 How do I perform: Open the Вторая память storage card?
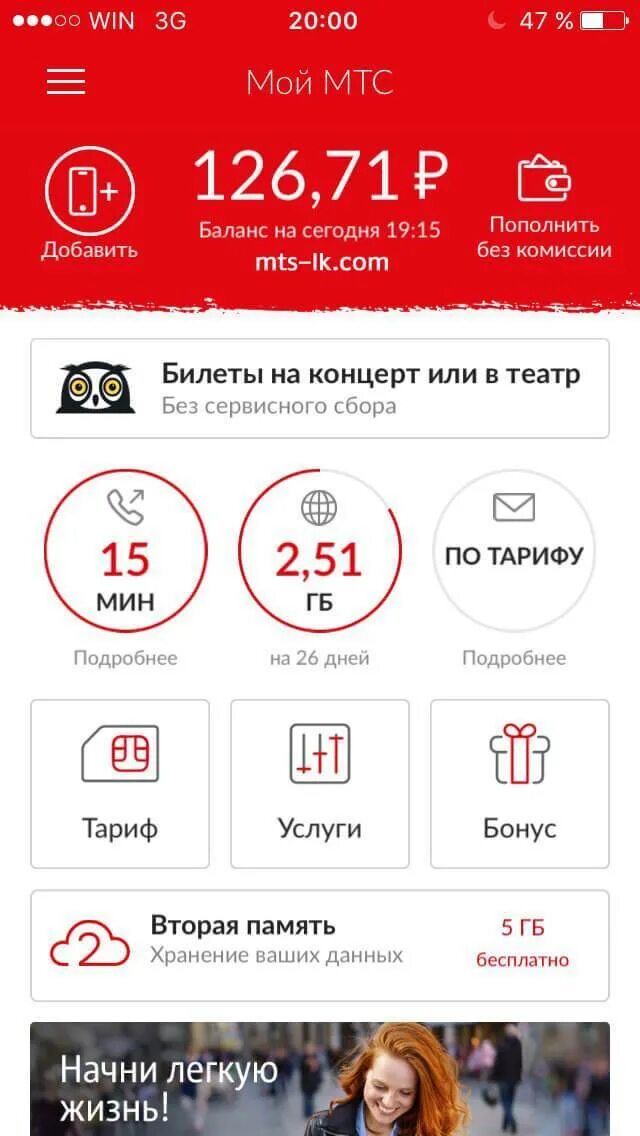click(320, 945)
